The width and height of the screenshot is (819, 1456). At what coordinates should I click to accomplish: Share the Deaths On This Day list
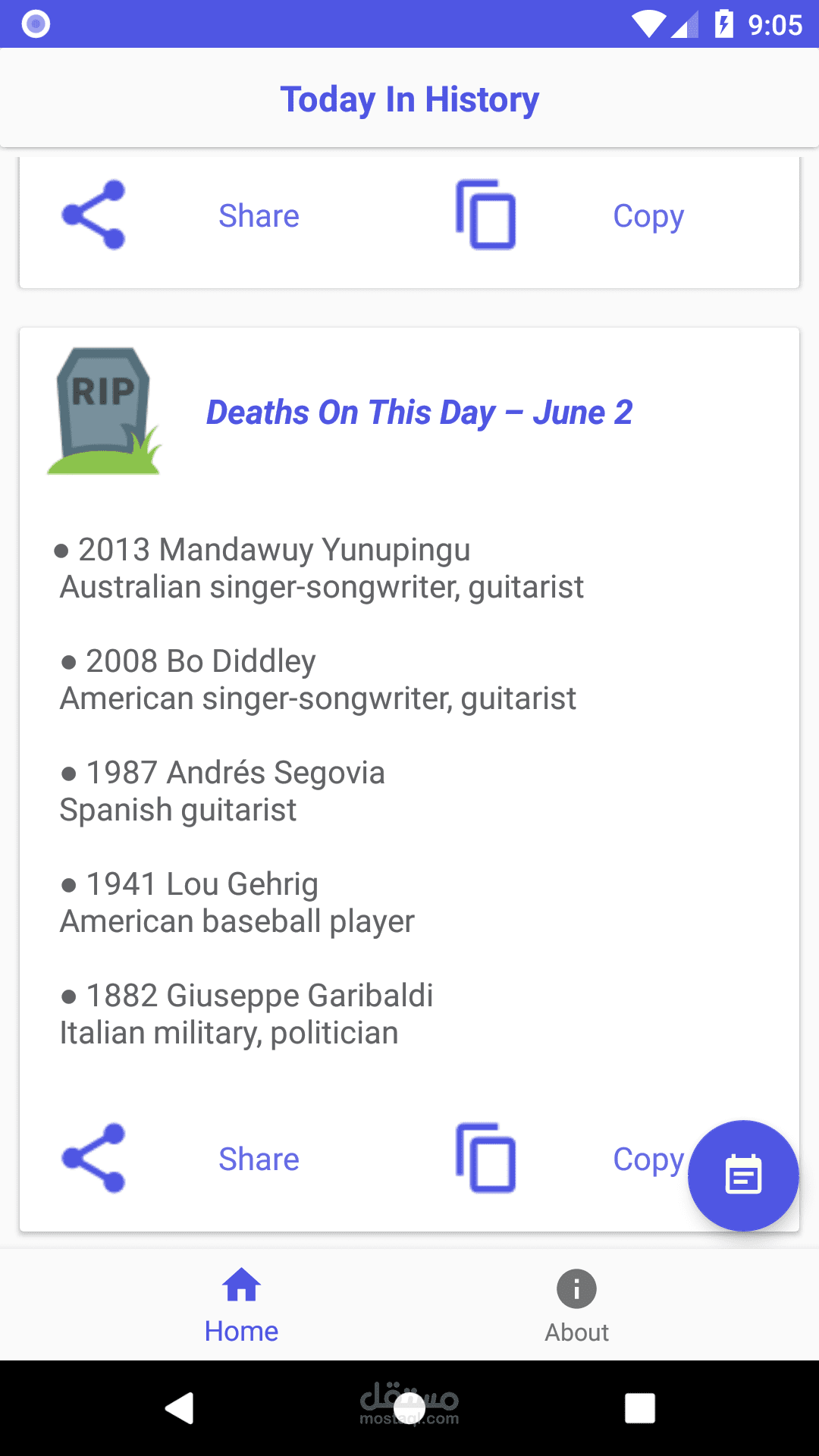(258, 1159)
